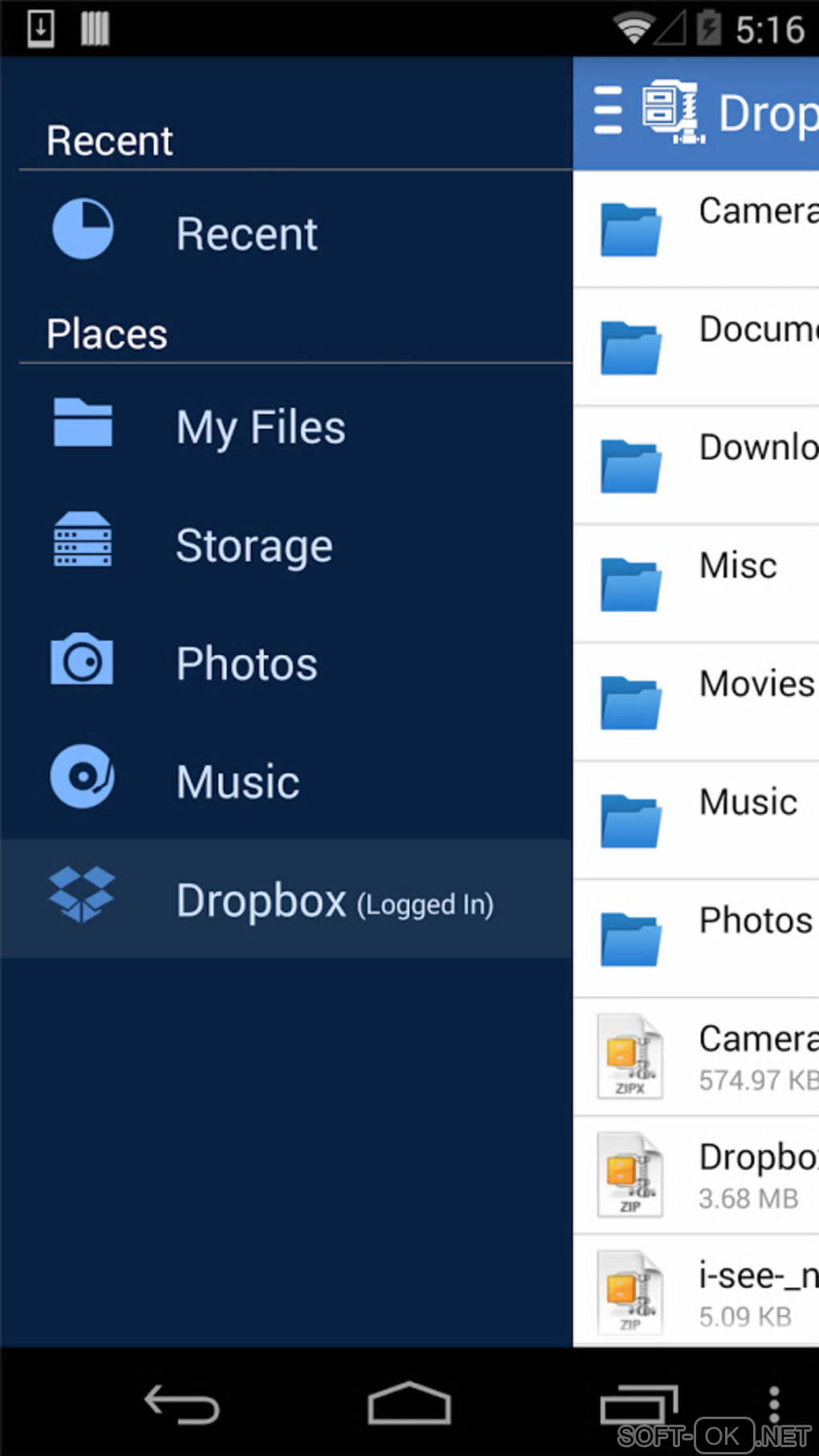The width and height of the screenshot is (819, 1456).
Task: Open the Downloads folder
Action: (x=695, y=465)
